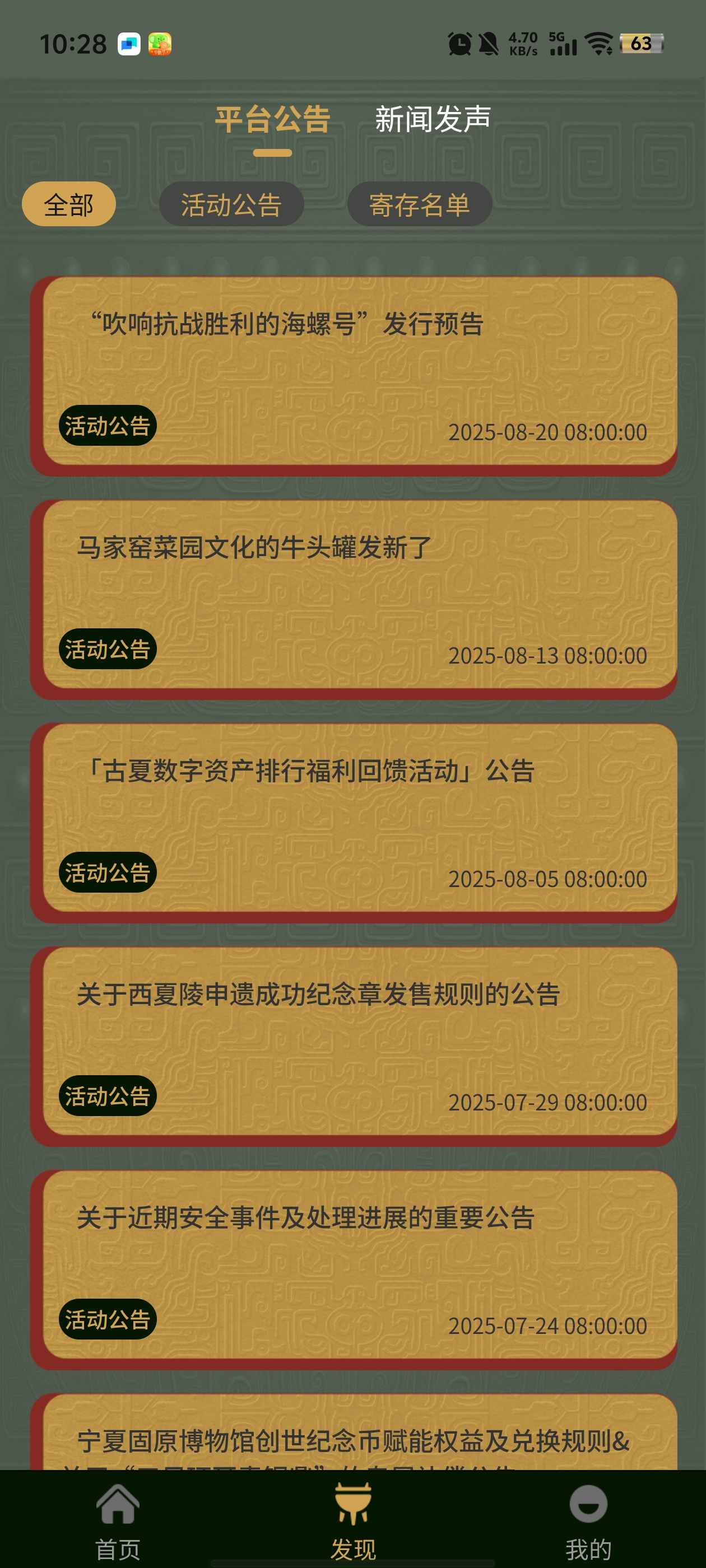
Task: Select the 全部 filter chip
Action: click(69, 204)
